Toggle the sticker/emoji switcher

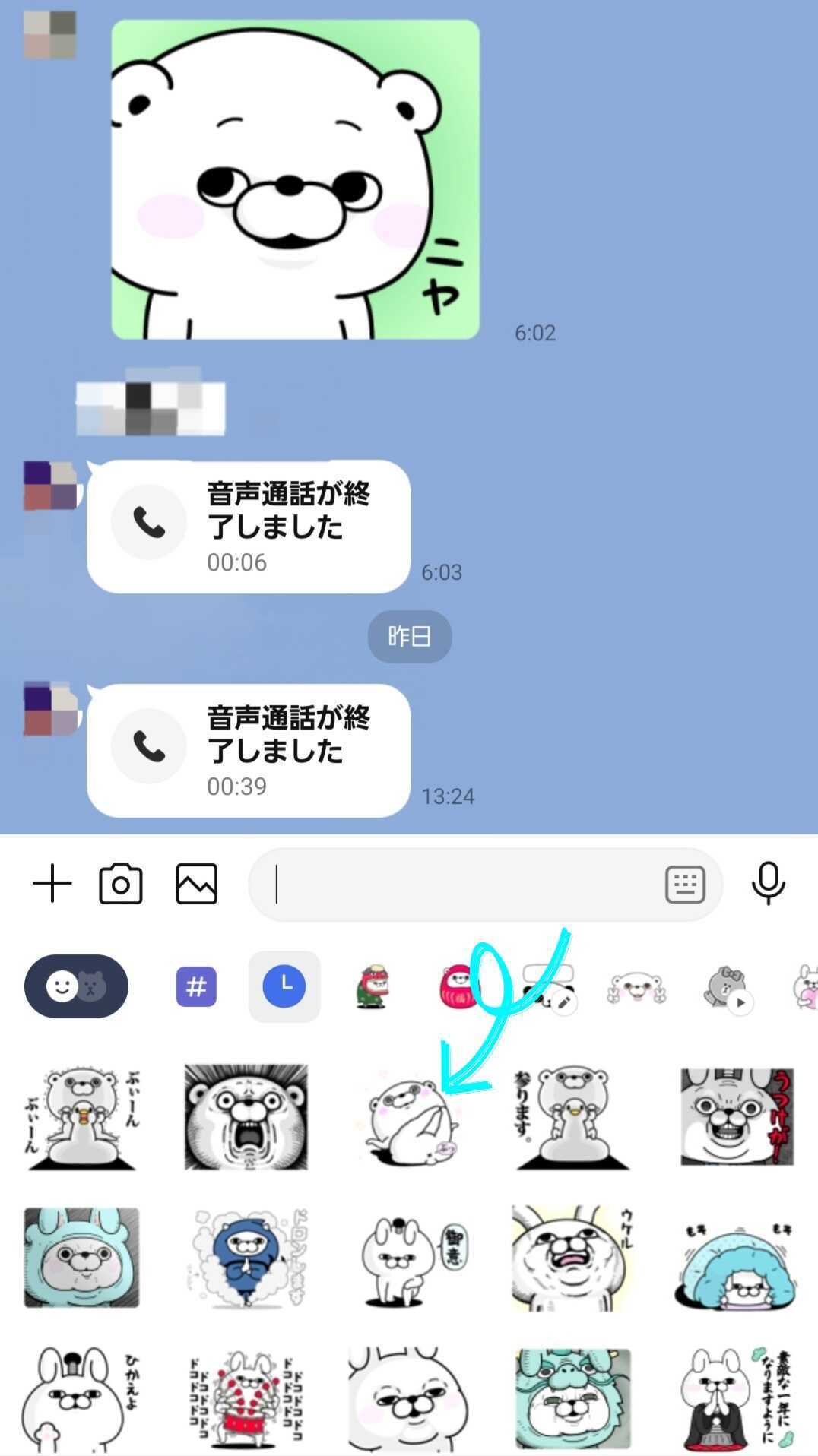click(x=76, y=986)
